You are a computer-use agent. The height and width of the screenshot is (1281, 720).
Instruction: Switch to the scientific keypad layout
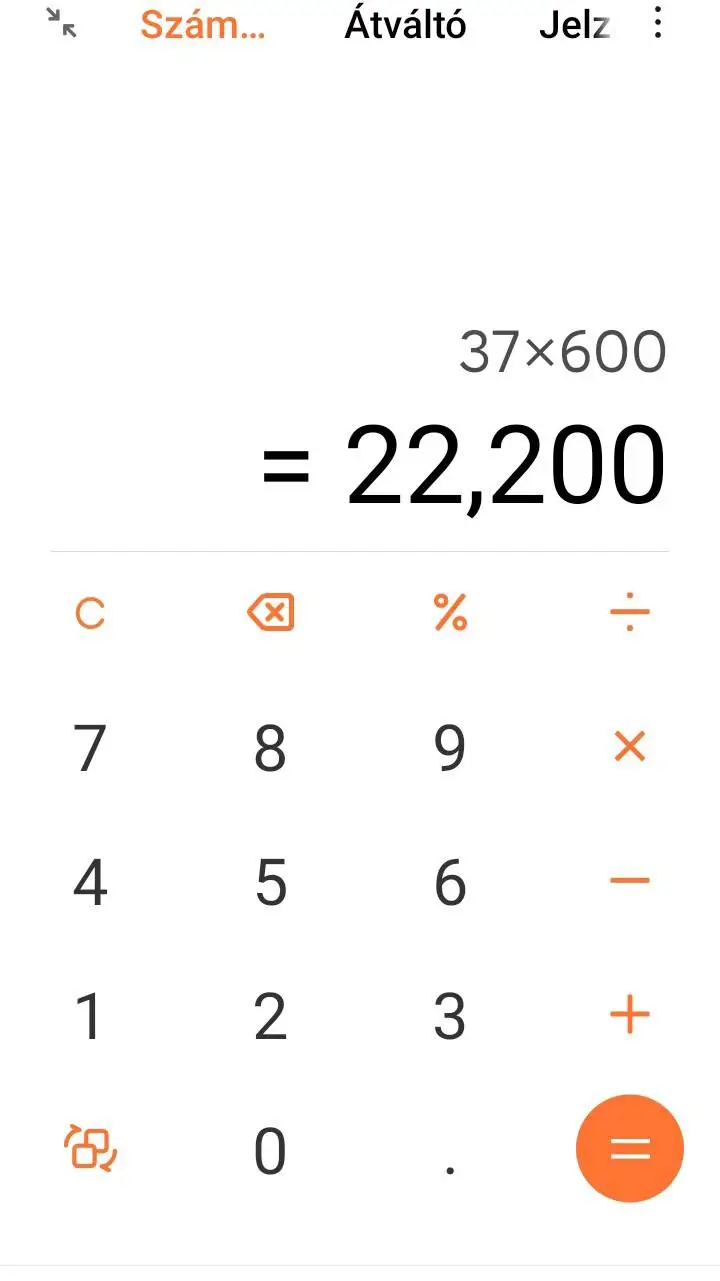90,1148
